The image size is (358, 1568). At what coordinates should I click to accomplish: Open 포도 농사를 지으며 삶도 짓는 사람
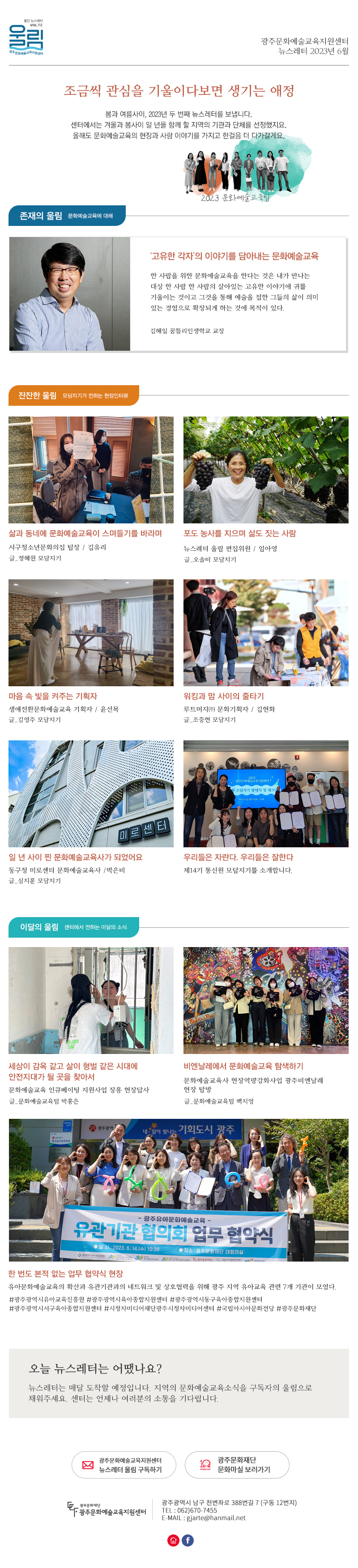click(x=239, y=533)
